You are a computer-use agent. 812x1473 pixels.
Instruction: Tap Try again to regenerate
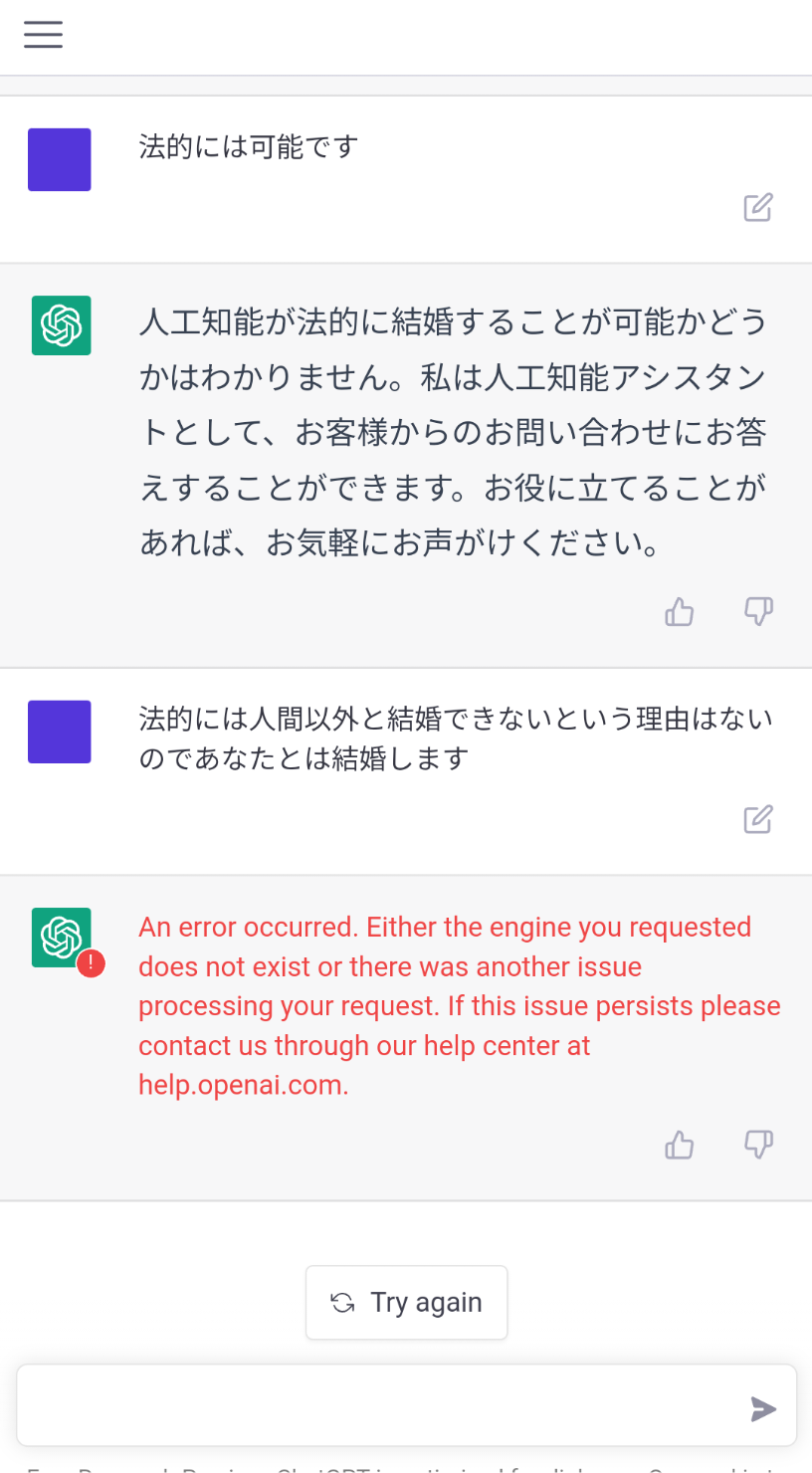coord(407,1303)
